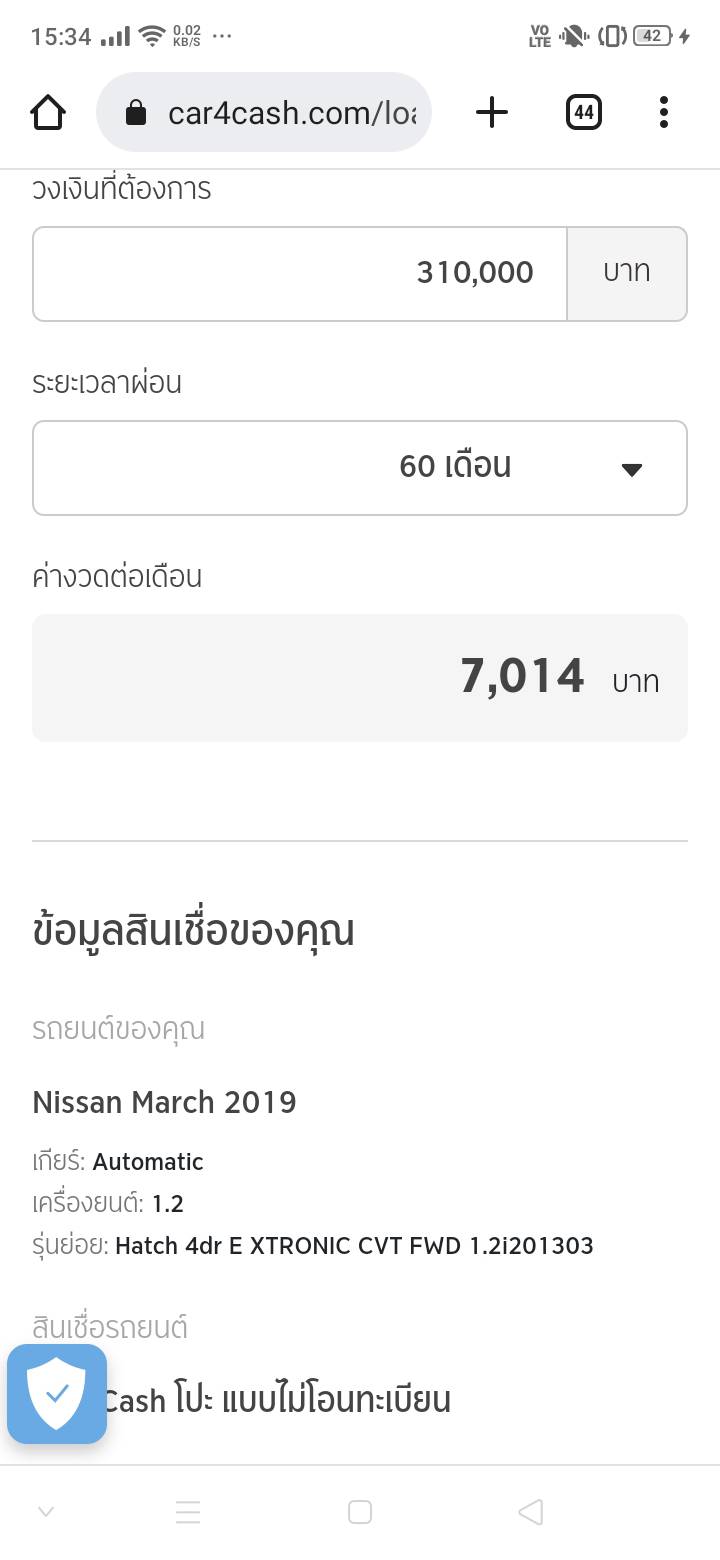Open the tab switcher showing 44 tabs
This screenshot has height=1560, width=720.
[x=584, y=113]
